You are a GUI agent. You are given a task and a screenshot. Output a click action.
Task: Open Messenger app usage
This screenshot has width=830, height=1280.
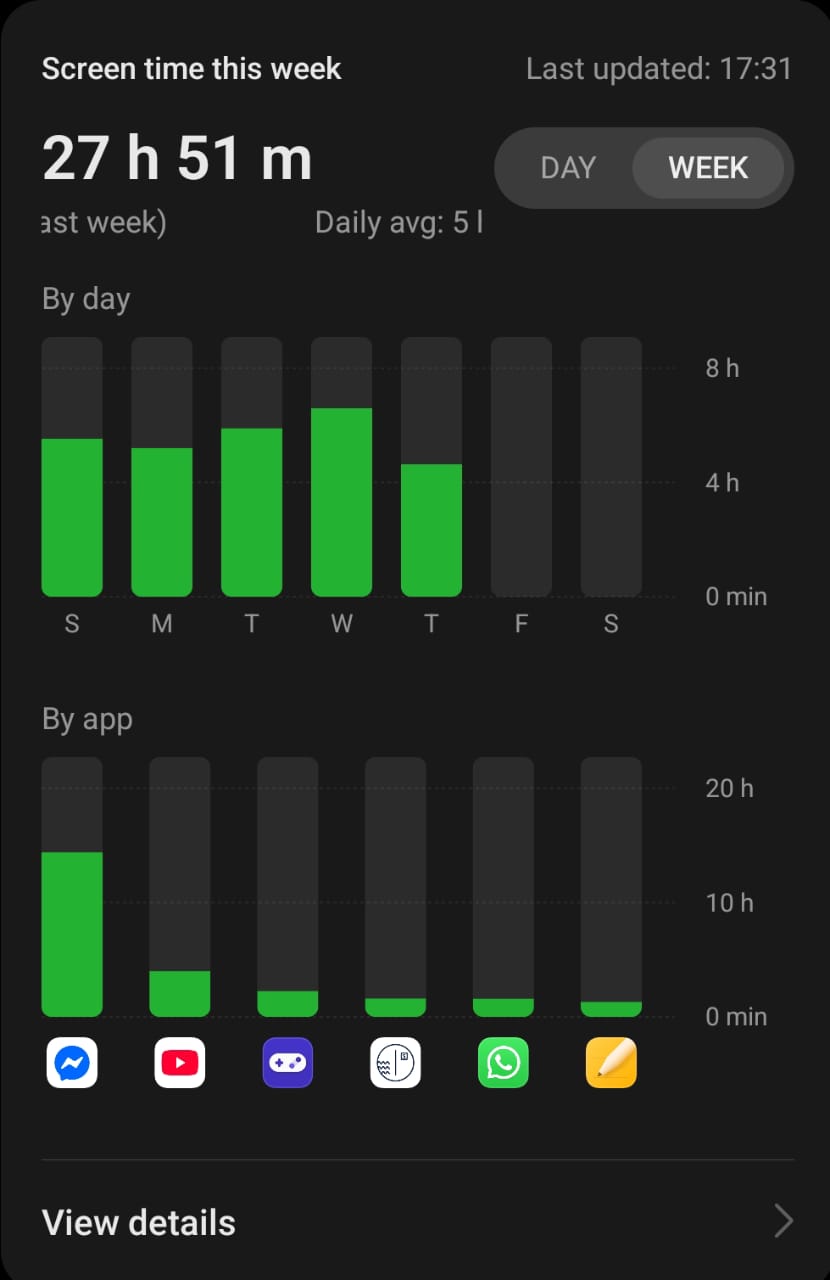(x=72, y=1063)
